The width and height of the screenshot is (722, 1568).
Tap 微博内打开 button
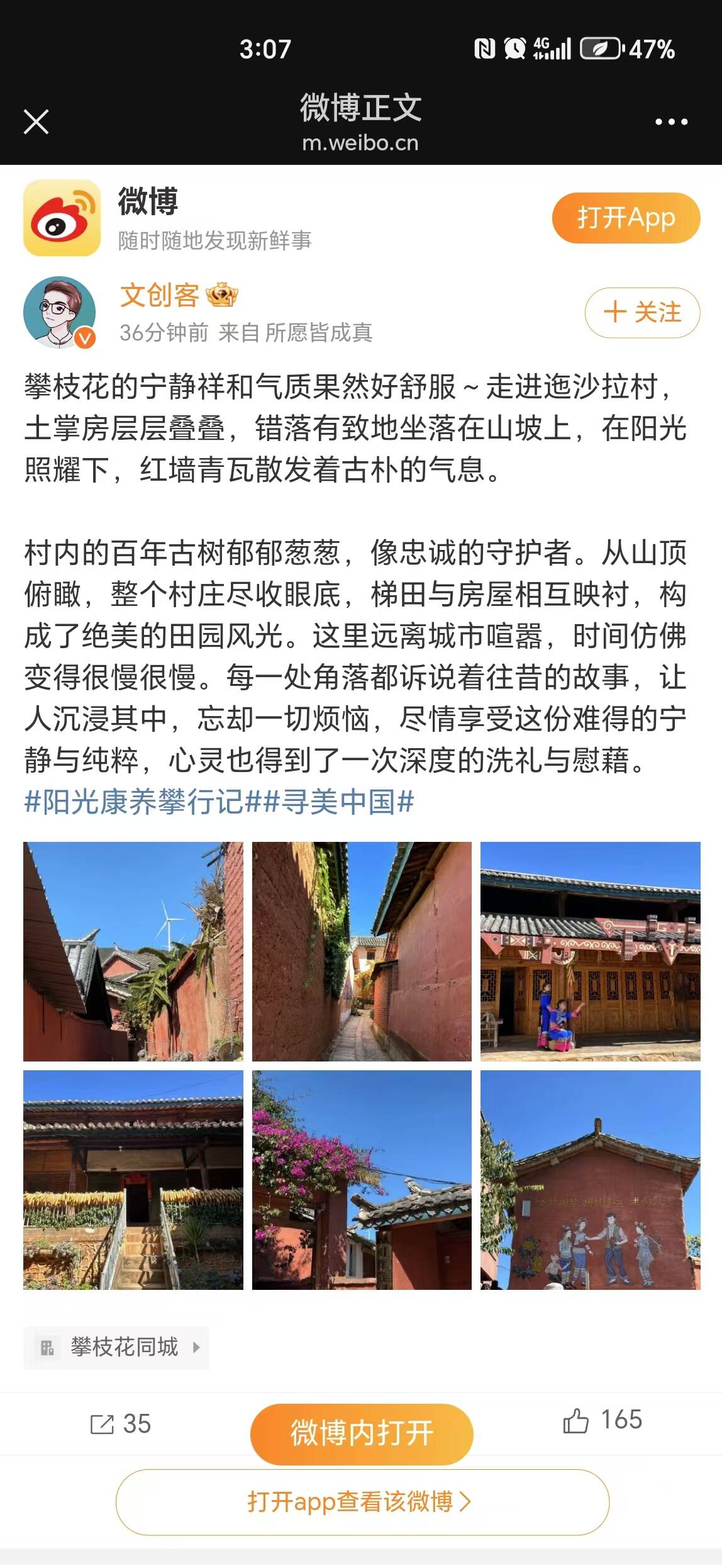coord(362,1433)
